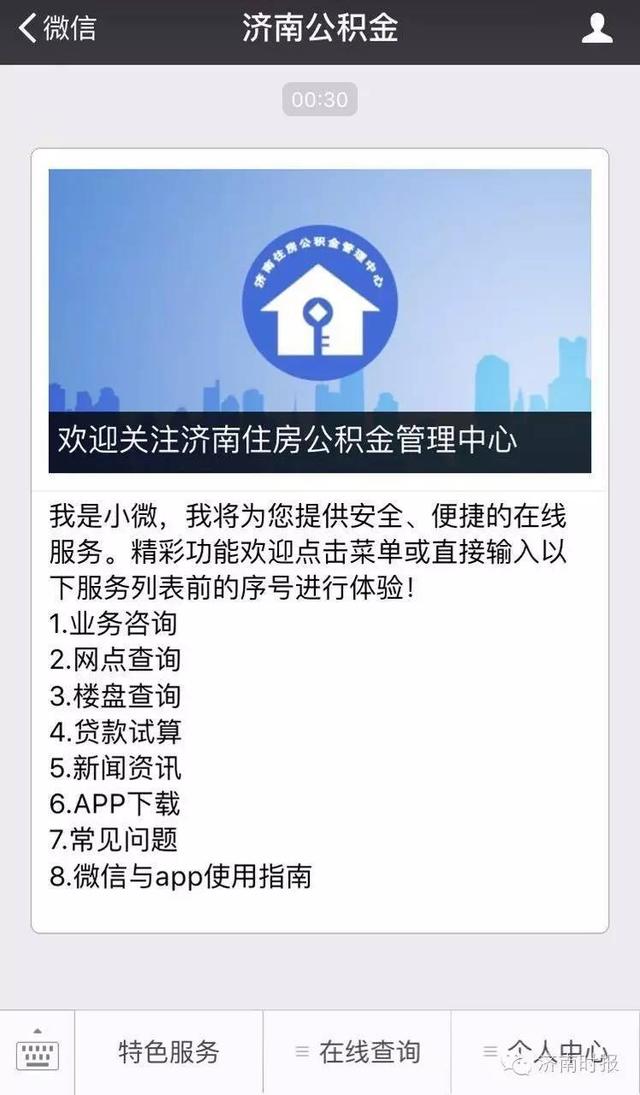Image resolution: width=640 pixels, height=1095 pixels.
Task: Go back to 微信 chat list
Action: click(x=57, y=28)
